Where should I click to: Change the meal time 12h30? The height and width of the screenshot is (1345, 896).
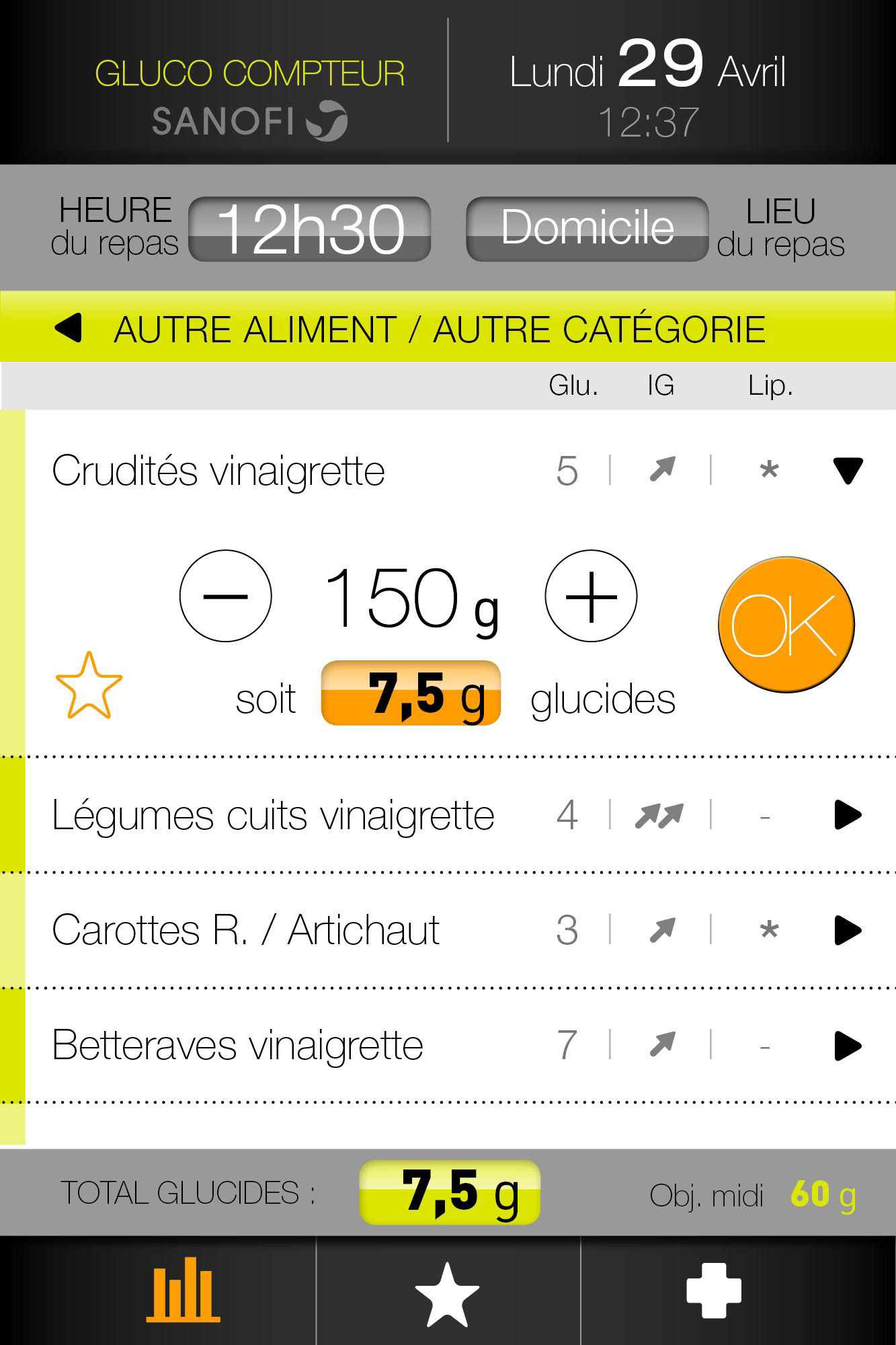(310, 229)
